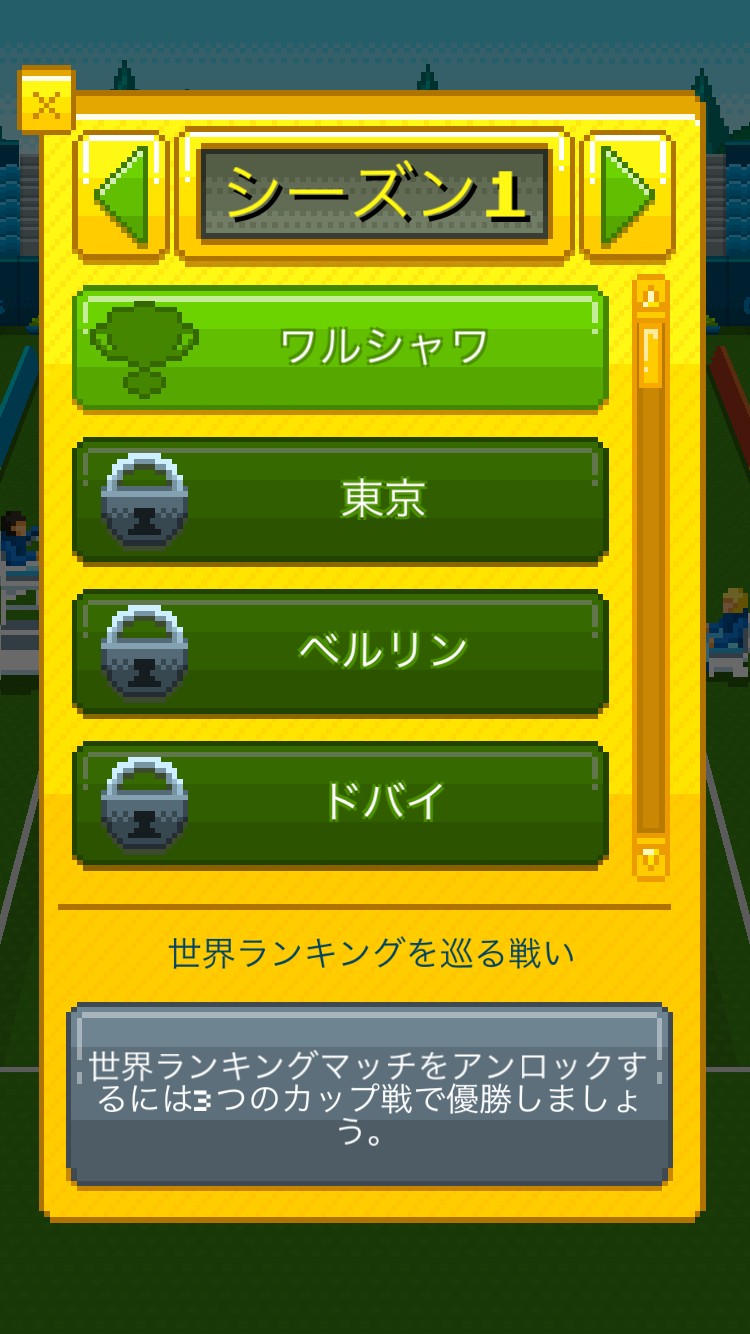Tap the locked ベルリン cup

[340, 651]
